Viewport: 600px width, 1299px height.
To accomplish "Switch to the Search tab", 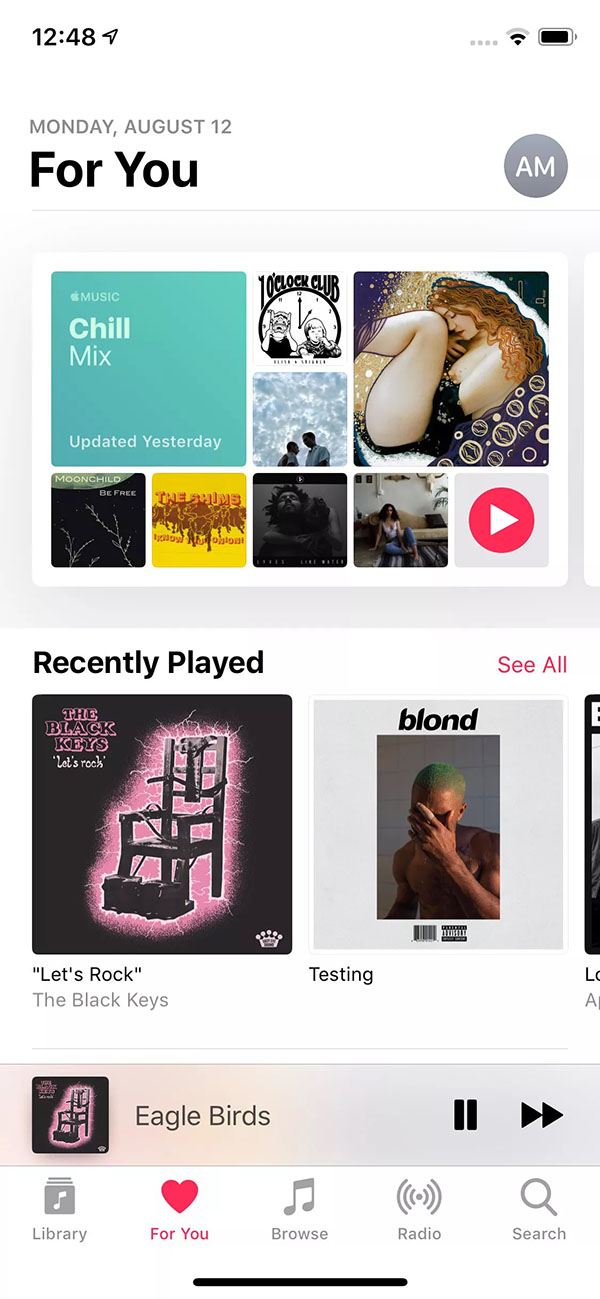I will (x=539, y=1209).
